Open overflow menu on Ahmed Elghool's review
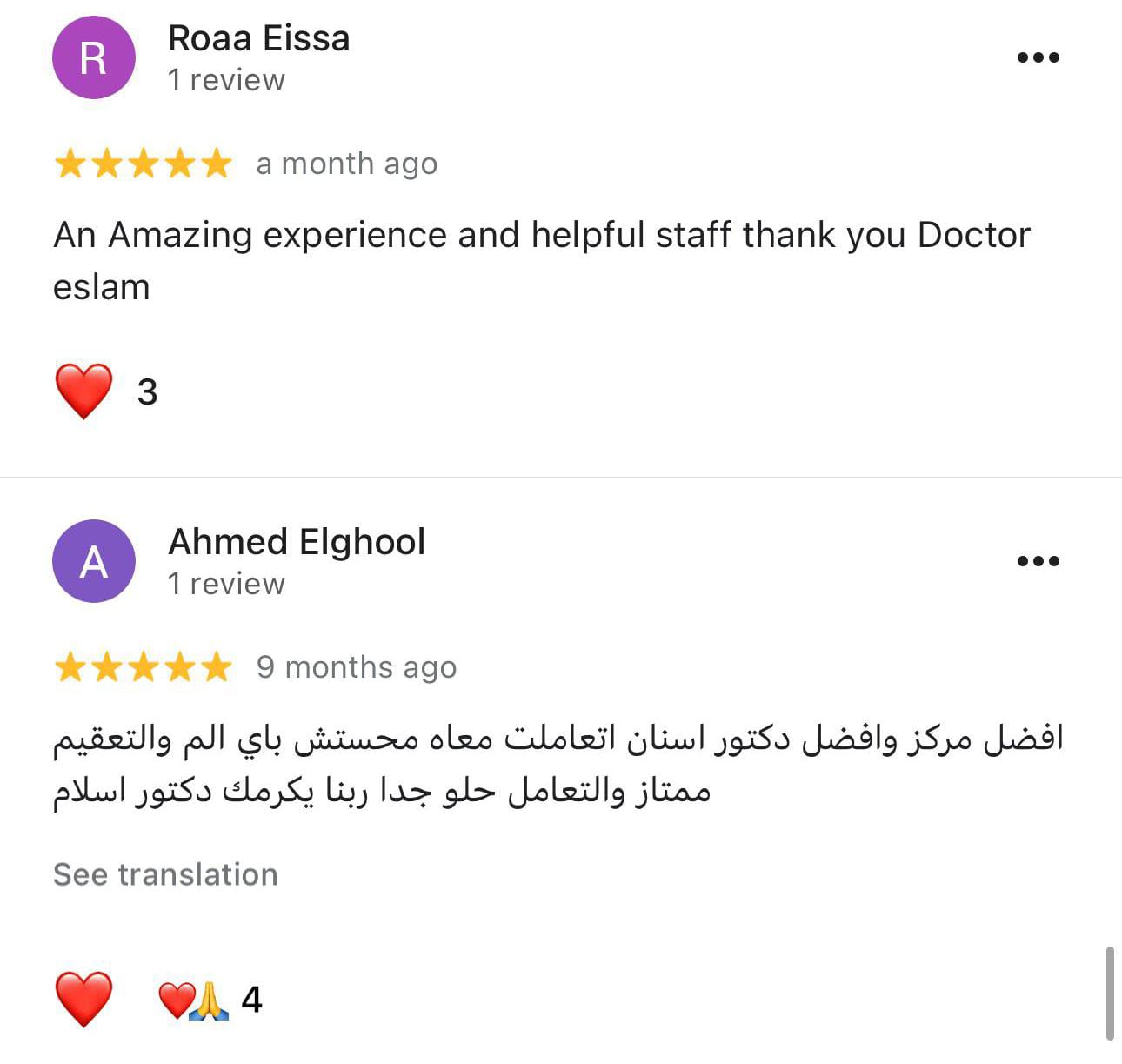The height and width of the screenshot is (1064, 1122). 1038,561
